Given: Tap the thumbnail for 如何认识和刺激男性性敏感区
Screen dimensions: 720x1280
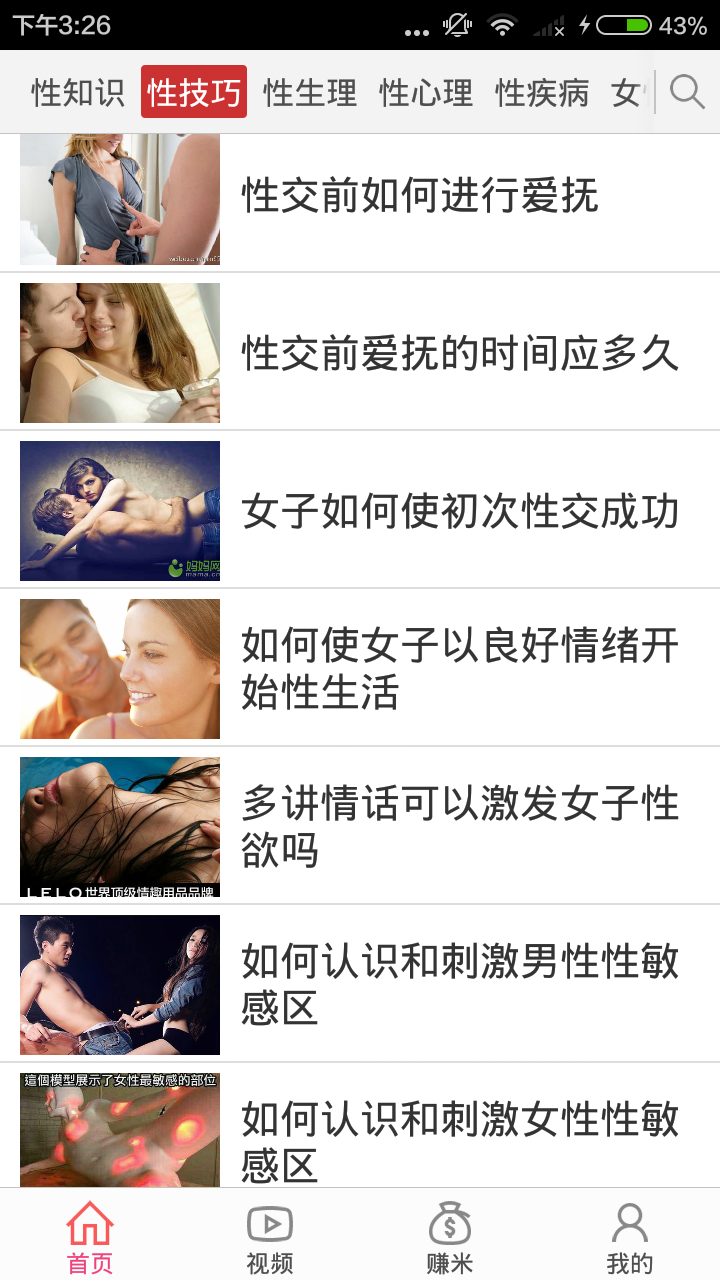Looking at the screenshot, I should [119, 984].
